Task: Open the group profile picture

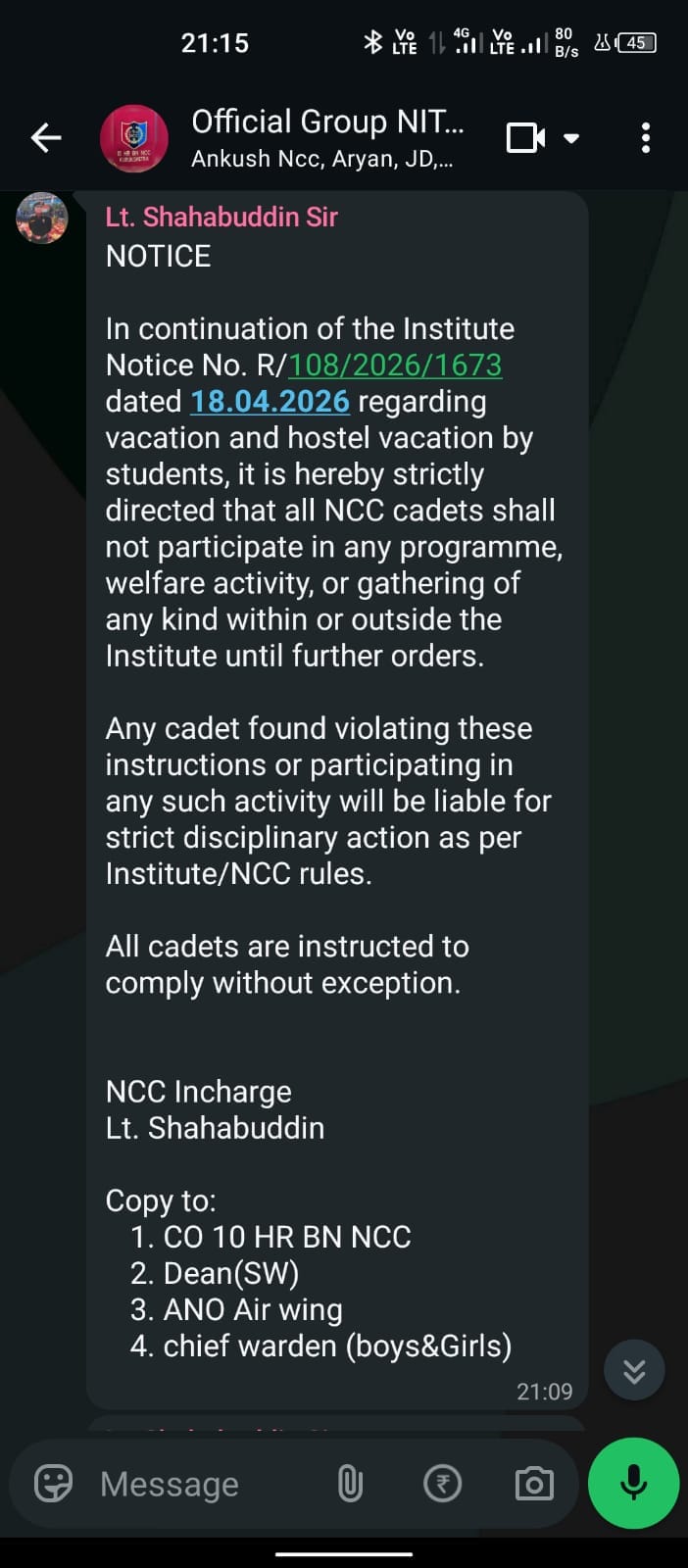Action: (x=134, y=138)
